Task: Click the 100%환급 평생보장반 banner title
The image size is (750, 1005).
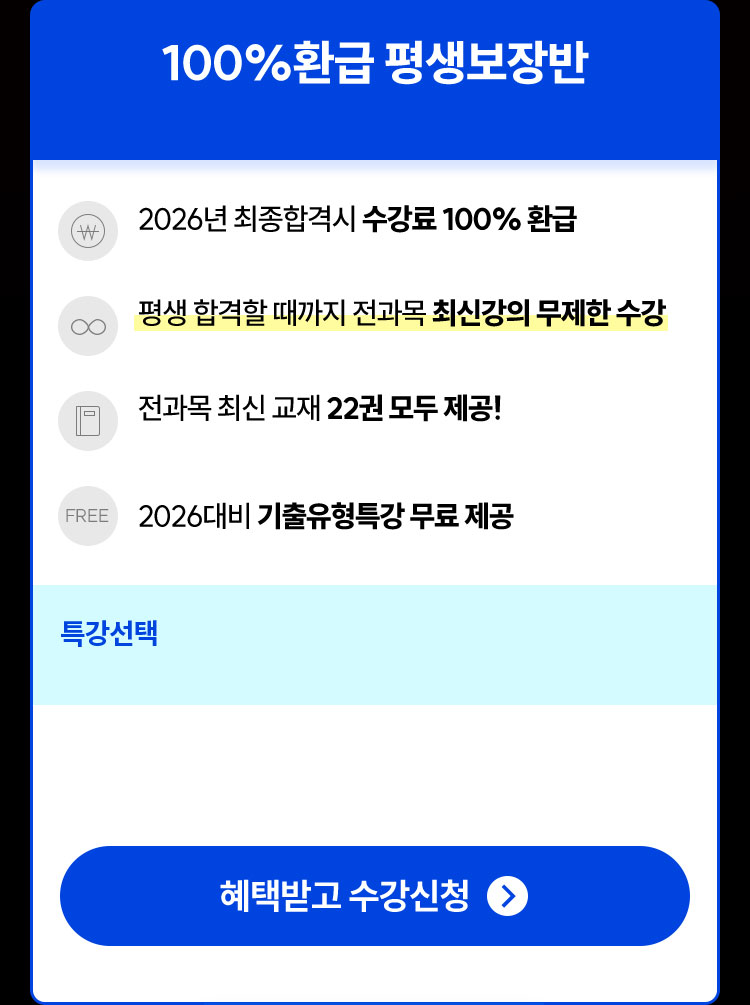Action: (x=375, y=60)
